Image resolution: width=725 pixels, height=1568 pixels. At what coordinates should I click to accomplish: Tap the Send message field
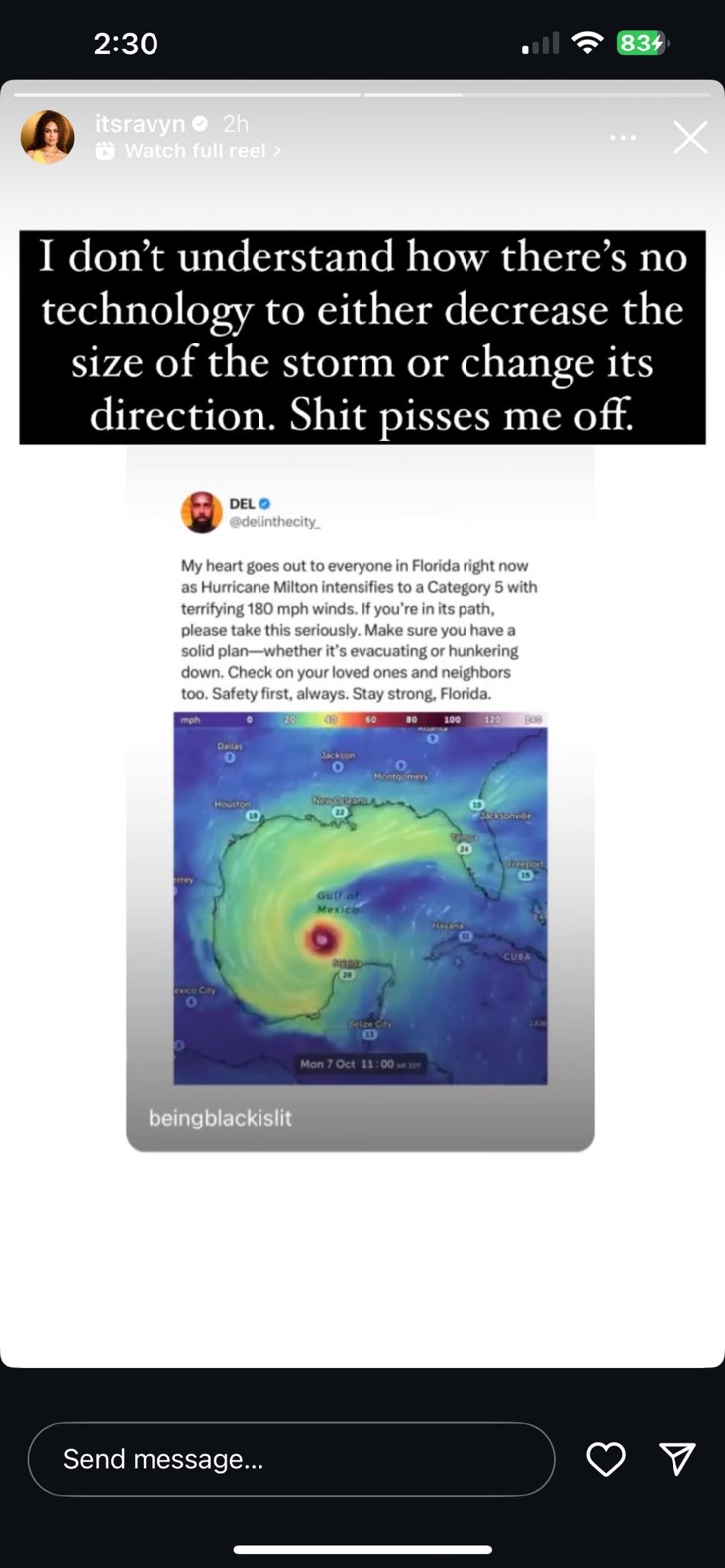coord(291,1459)
